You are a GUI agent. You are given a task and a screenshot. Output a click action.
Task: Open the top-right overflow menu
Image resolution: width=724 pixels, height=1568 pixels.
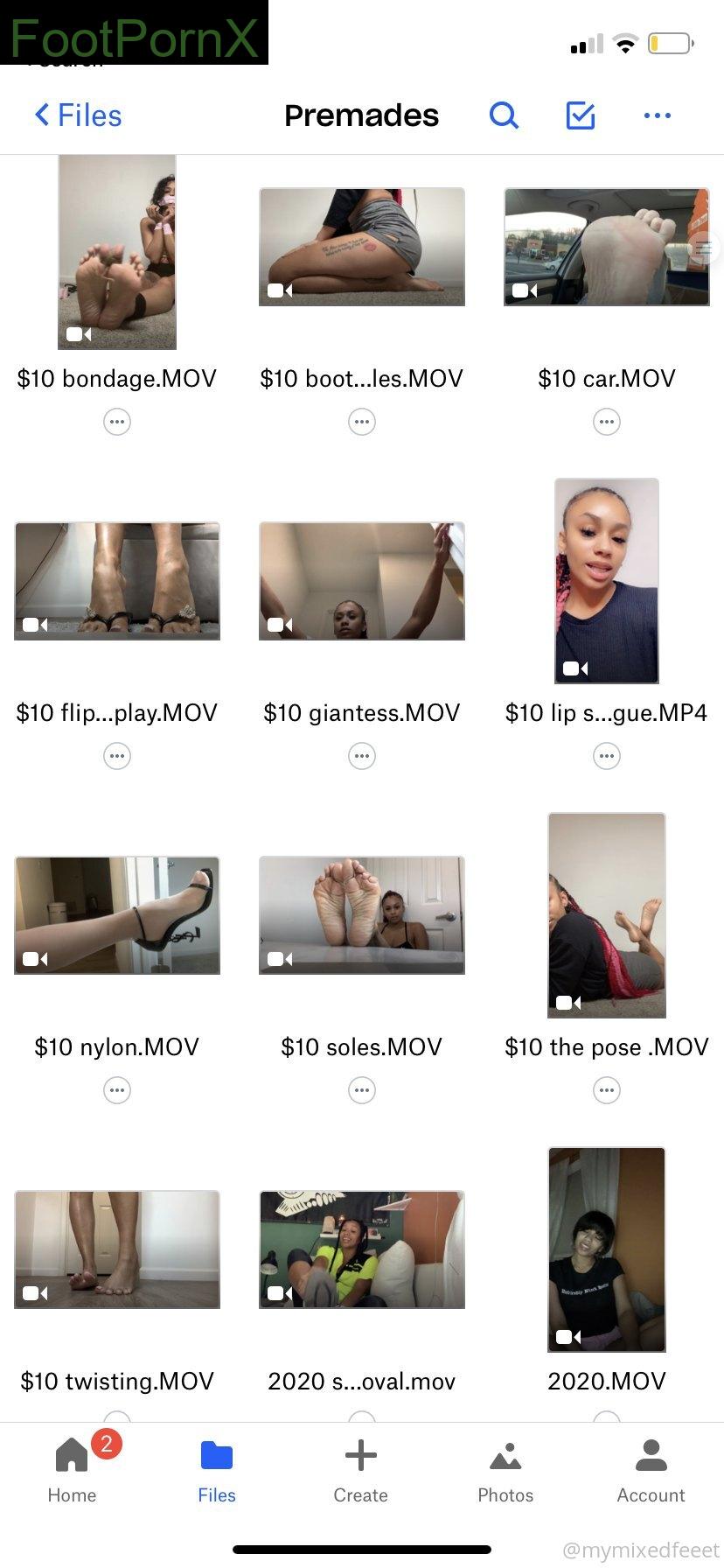(657, 115)
